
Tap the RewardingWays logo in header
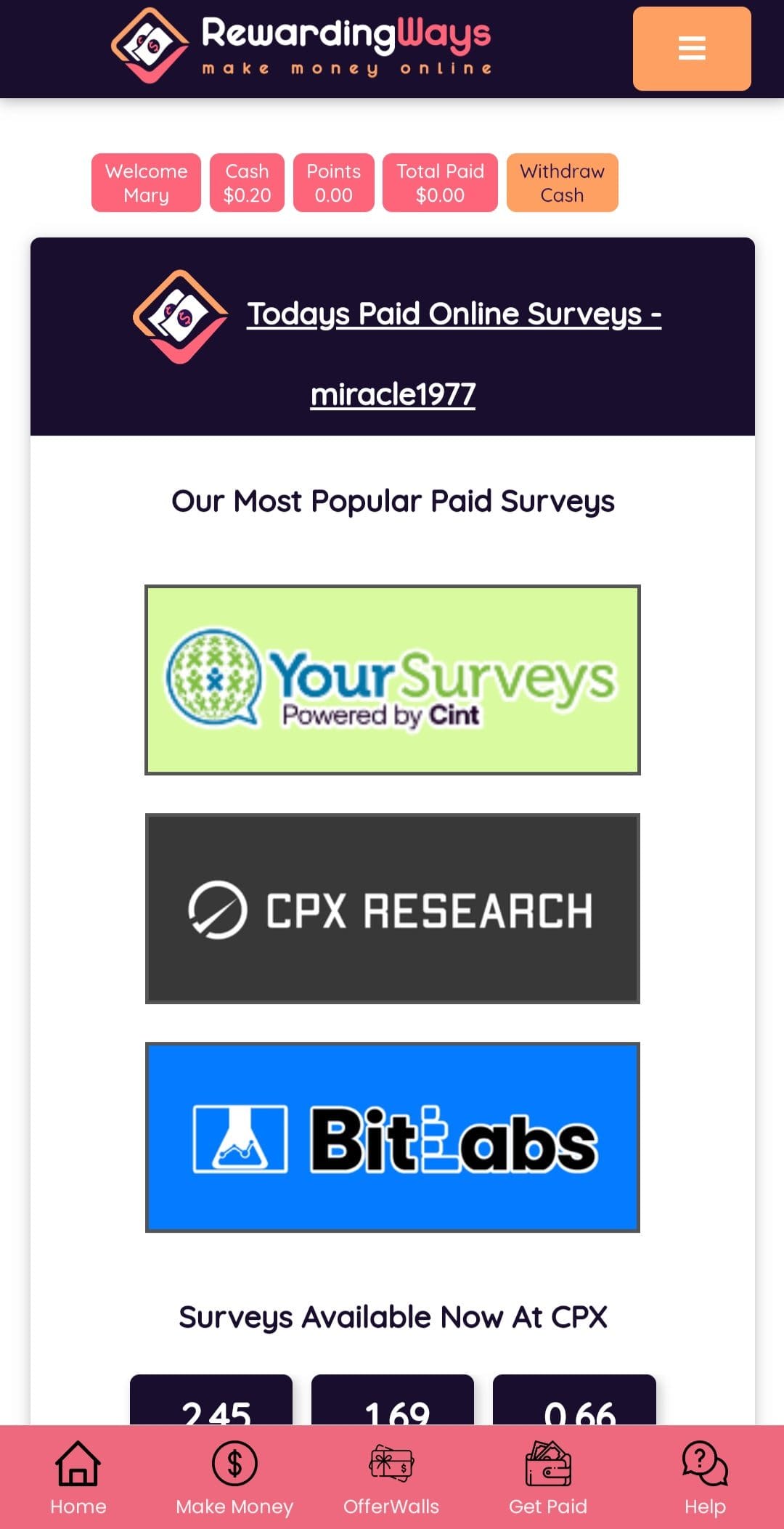point(301,46)
